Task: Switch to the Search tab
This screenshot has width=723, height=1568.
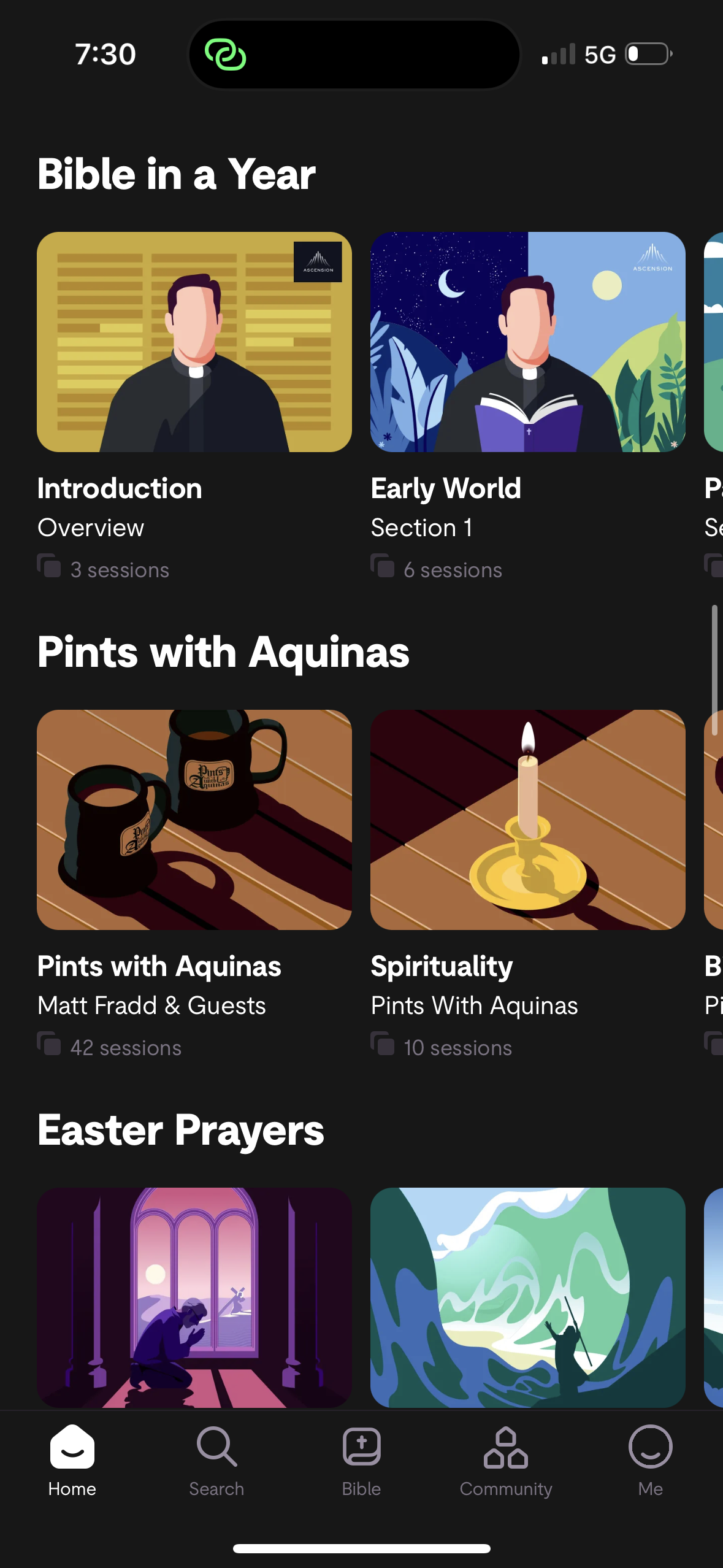Action: coord(216,1460)
